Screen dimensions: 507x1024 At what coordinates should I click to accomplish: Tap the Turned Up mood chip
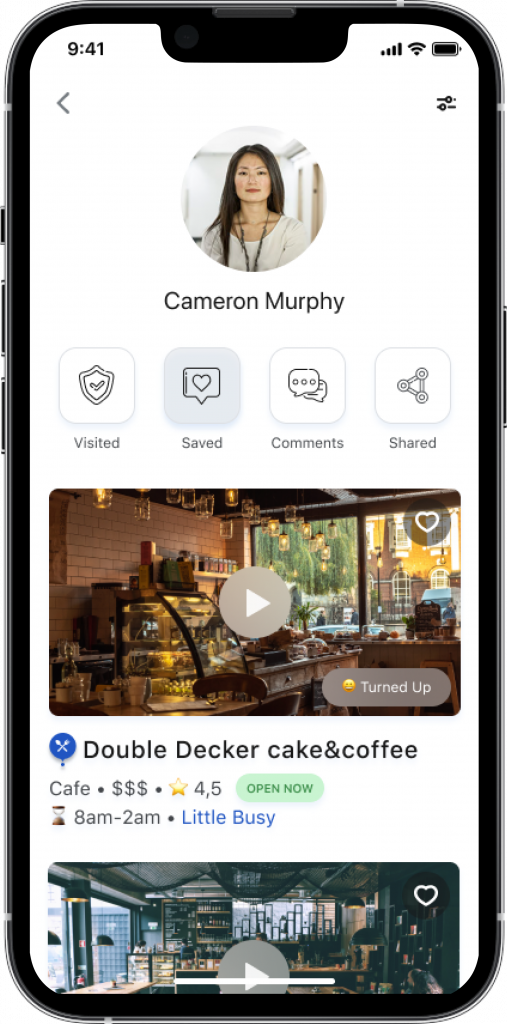[387, 687]
